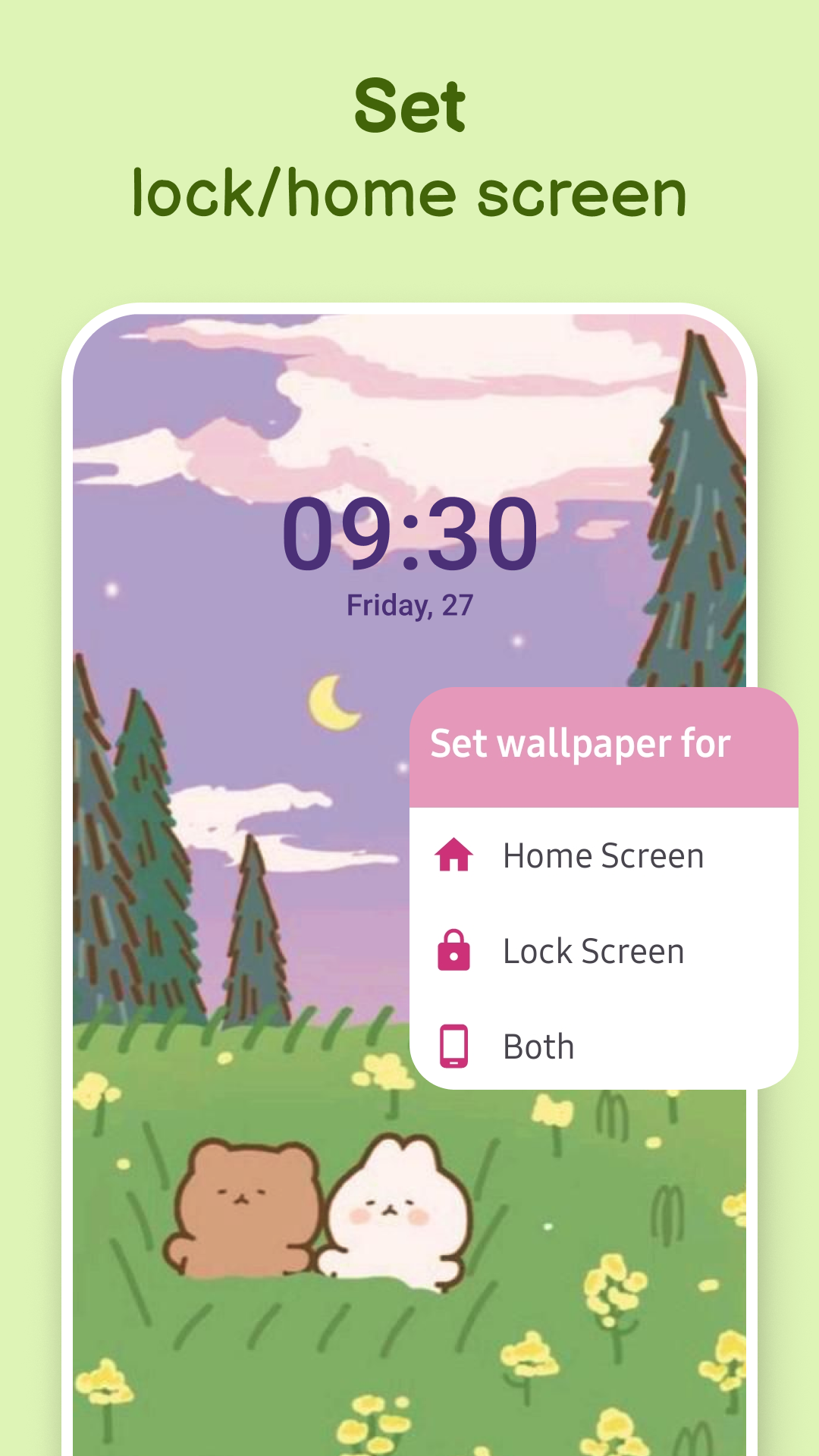Click the Friday, 27 date label

(x=409, y=604)
